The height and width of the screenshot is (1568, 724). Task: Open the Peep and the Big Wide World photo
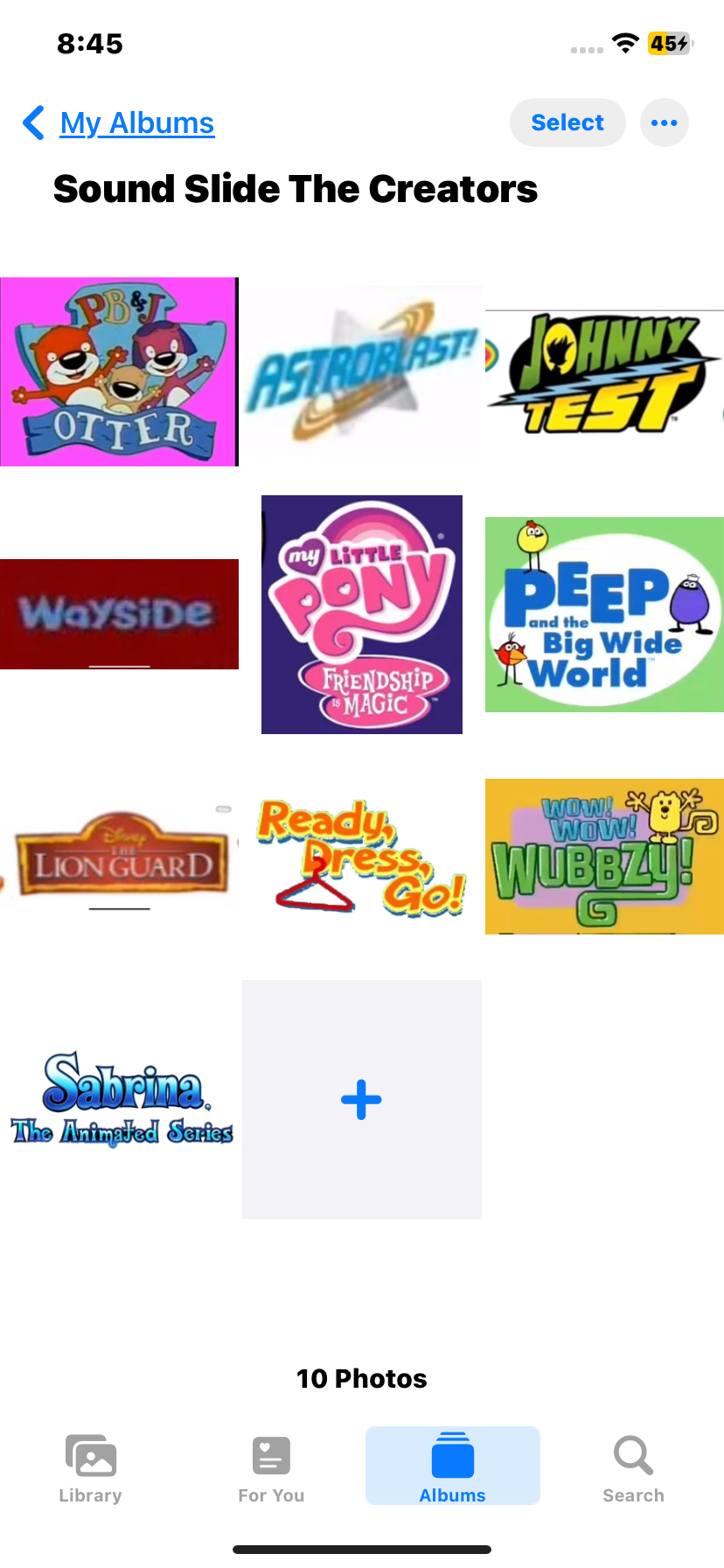tap(604, 614)
